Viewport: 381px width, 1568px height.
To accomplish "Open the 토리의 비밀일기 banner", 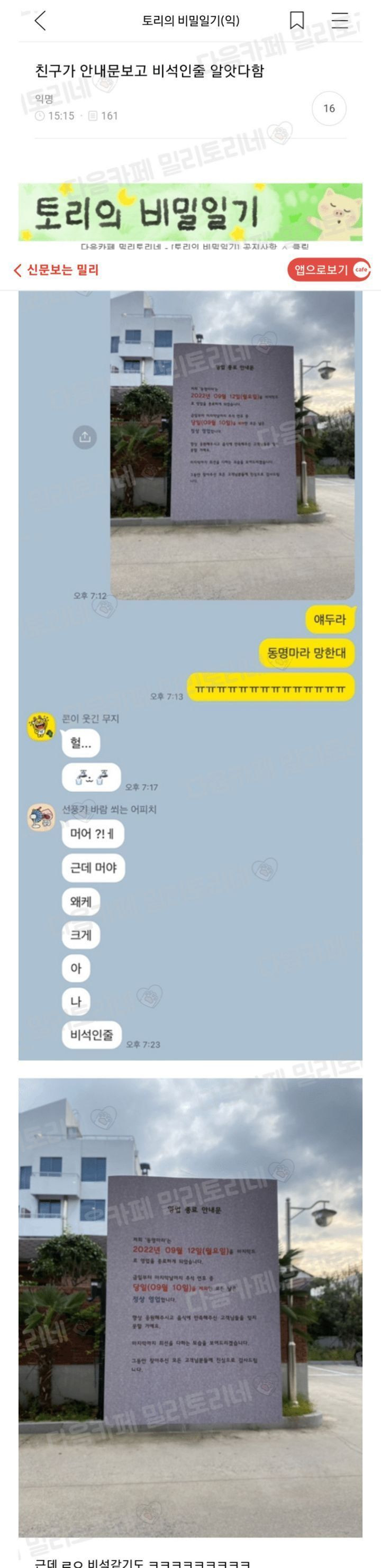I will (190, 212).
